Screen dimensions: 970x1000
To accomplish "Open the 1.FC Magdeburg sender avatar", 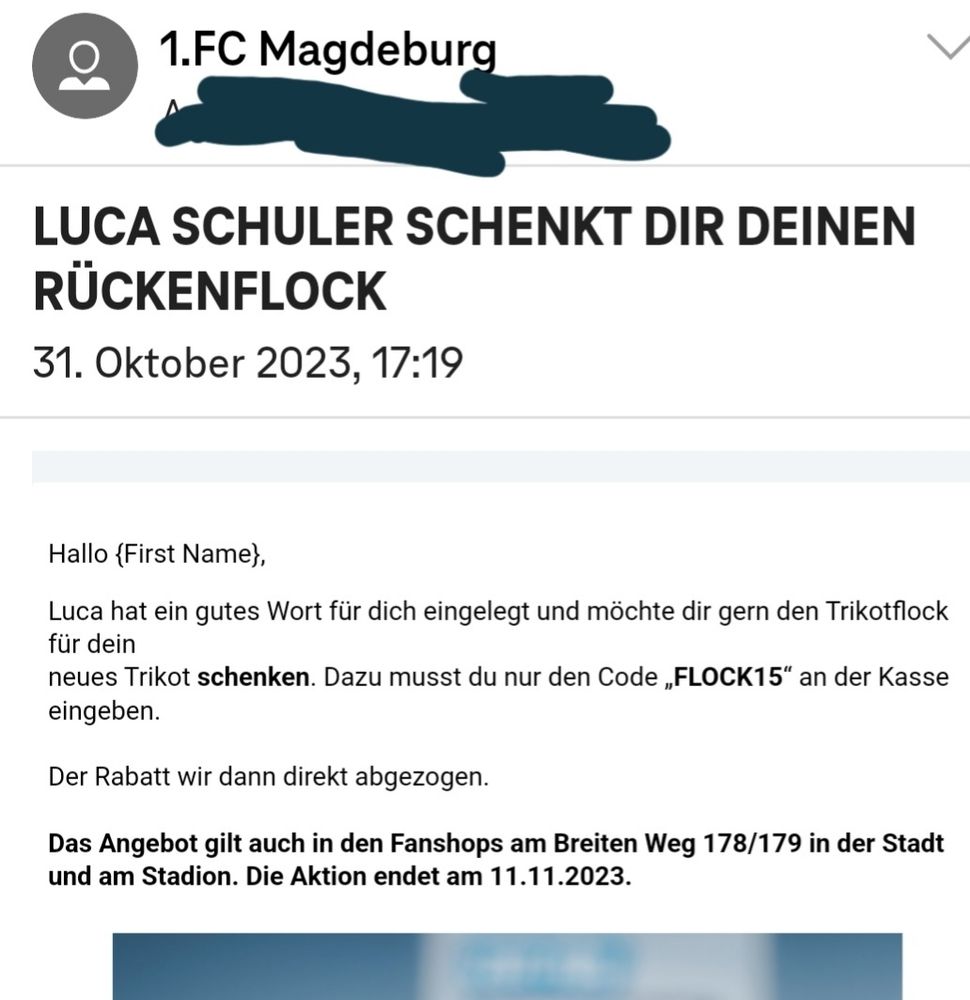I will point(85,66).
